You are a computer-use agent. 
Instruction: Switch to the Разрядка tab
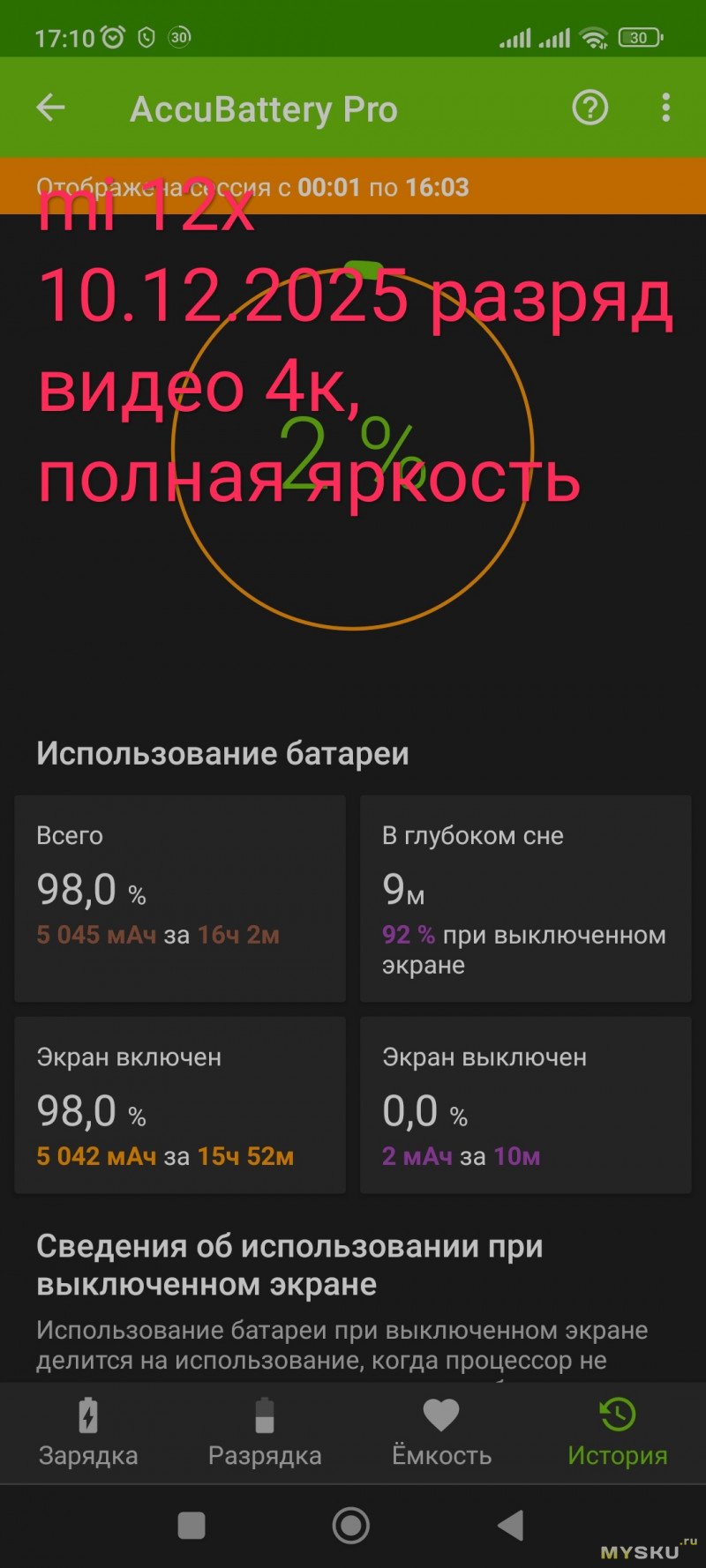[x=265, y=1432]
